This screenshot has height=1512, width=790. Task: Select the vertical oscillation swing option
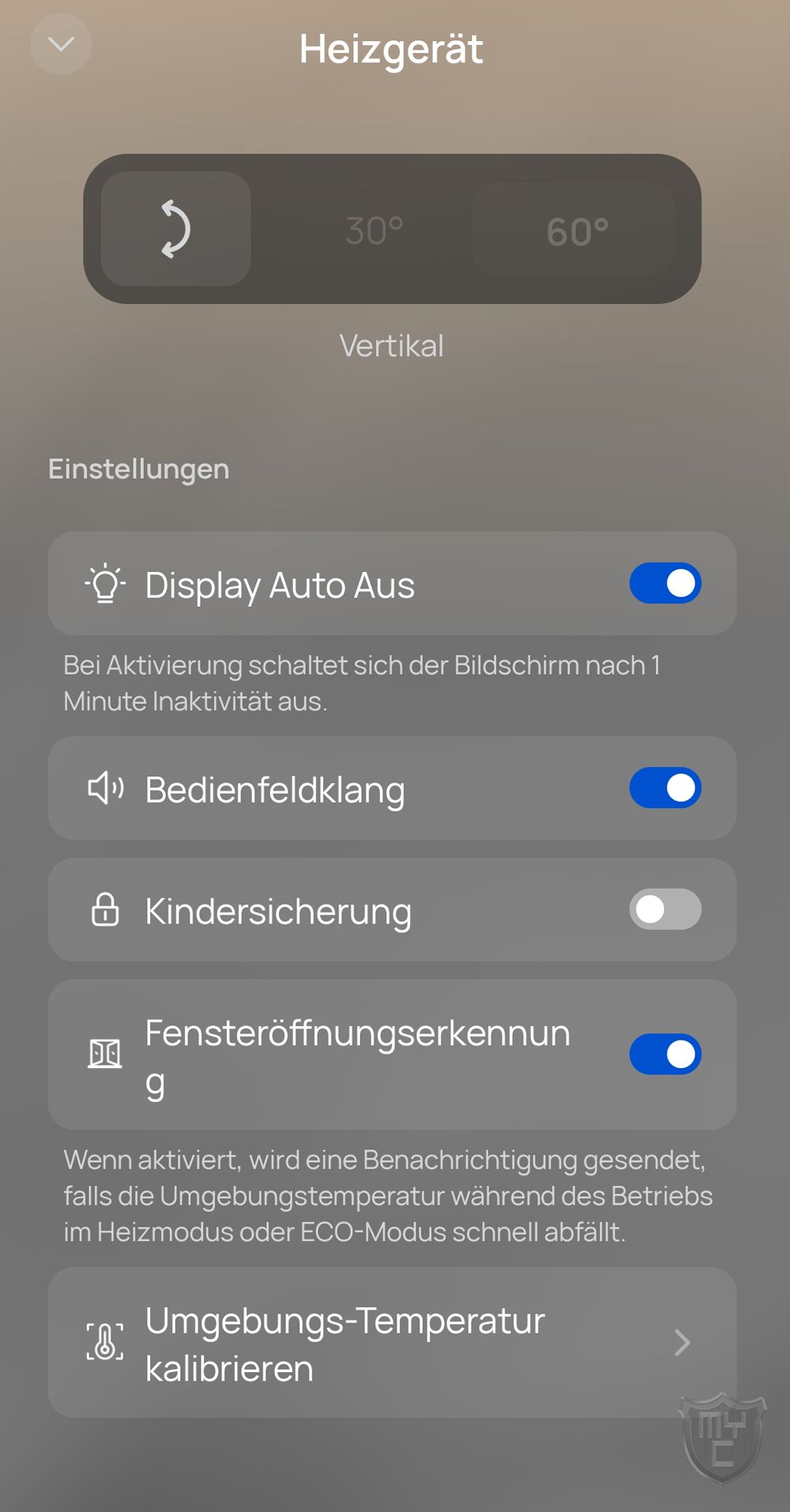(175, 229)
